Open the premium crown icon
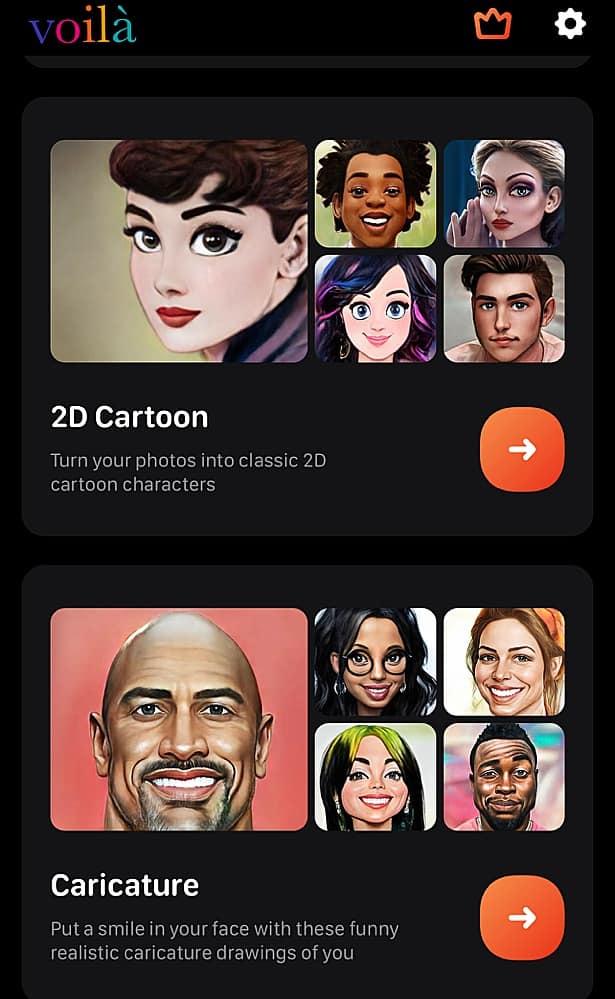This screenshot has width=615, height=999. (493, 24)
